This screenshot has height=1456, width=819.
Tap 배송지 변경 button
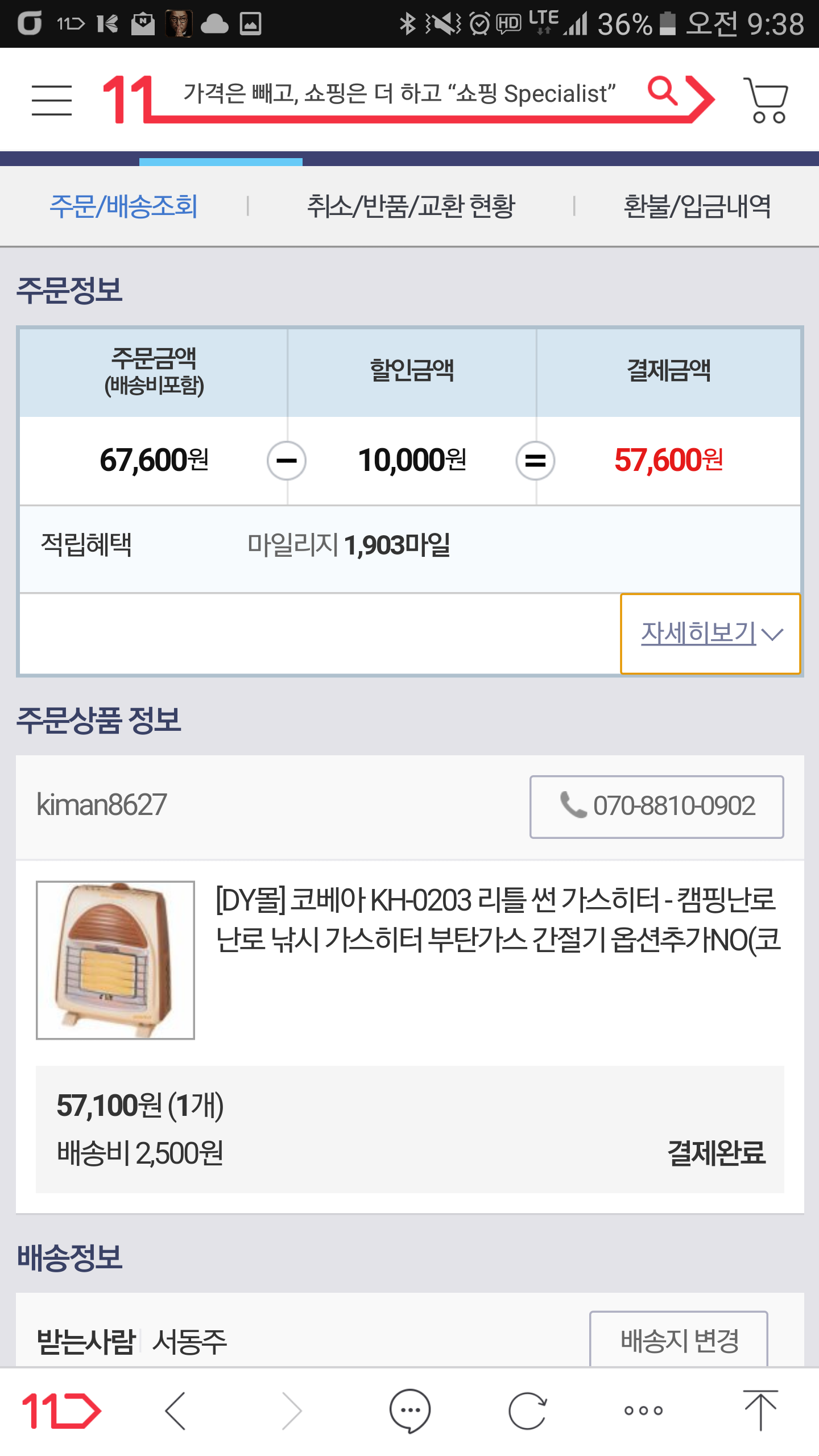click(x=679, y=1340)
